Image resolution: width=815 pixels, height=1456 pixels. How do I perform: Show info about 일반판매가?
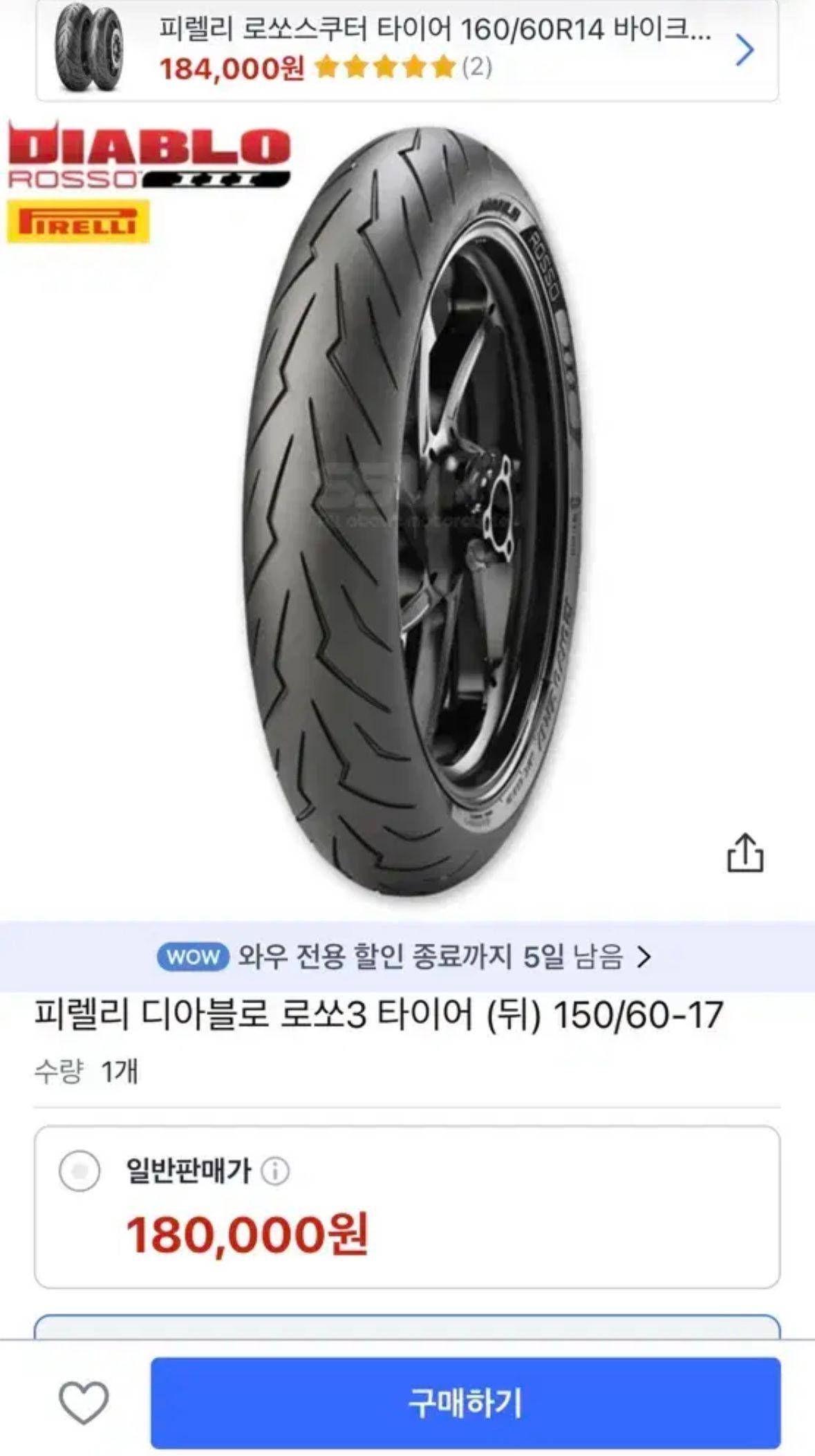click(x=275, y=1172)
